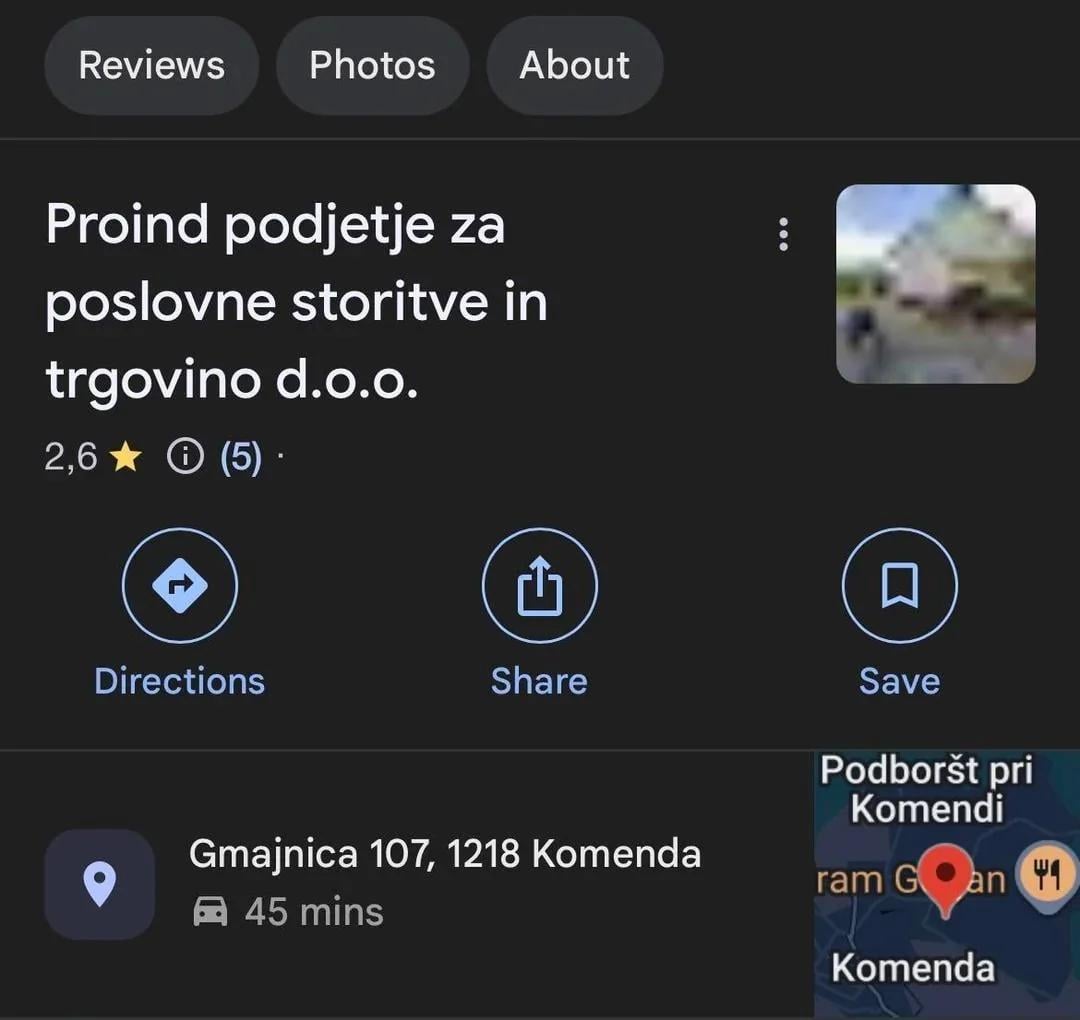This screenshot has height=1020, width=1080.
Task: Open the three-dot overflow menu
Action: pos(783,234)
